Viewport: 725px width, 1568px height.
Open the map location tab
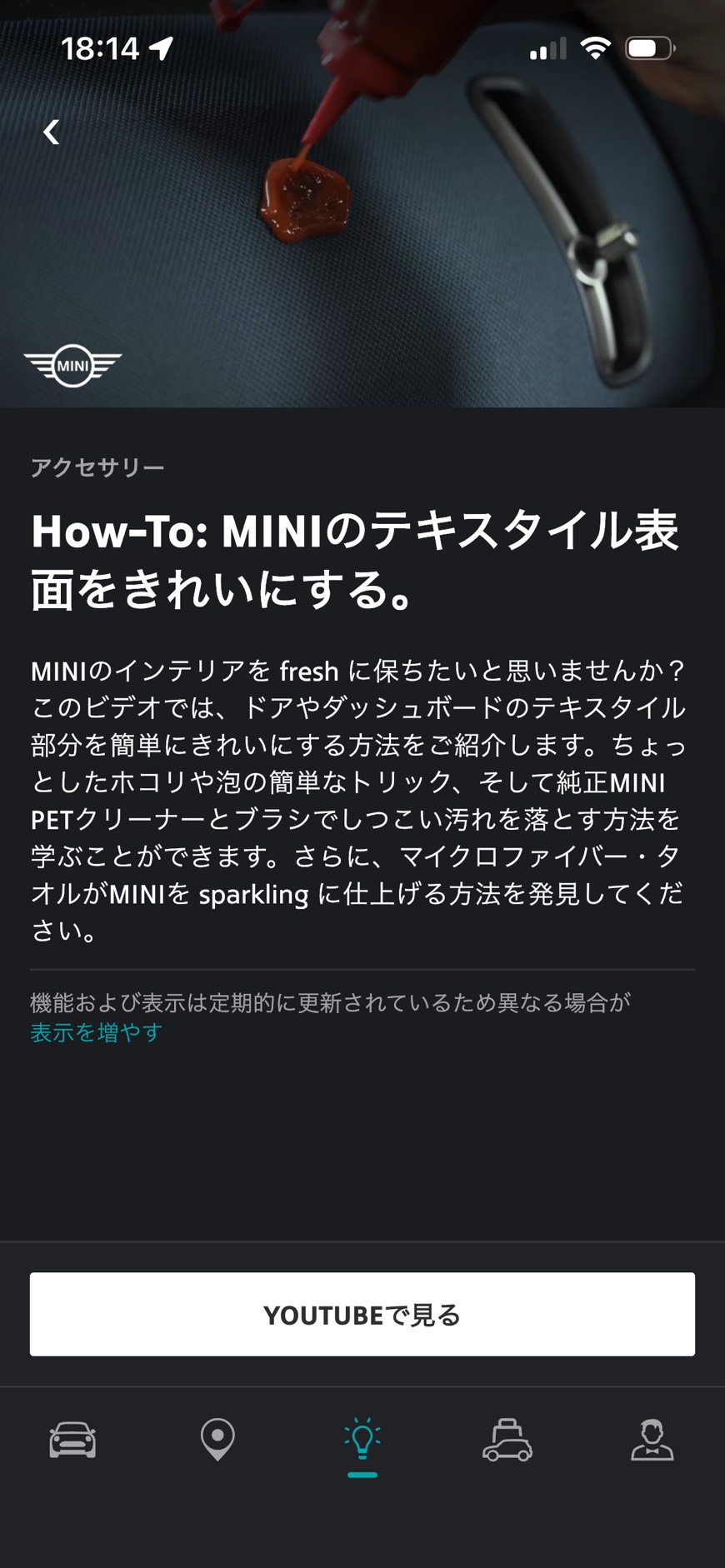click(x=217, y=1440)
